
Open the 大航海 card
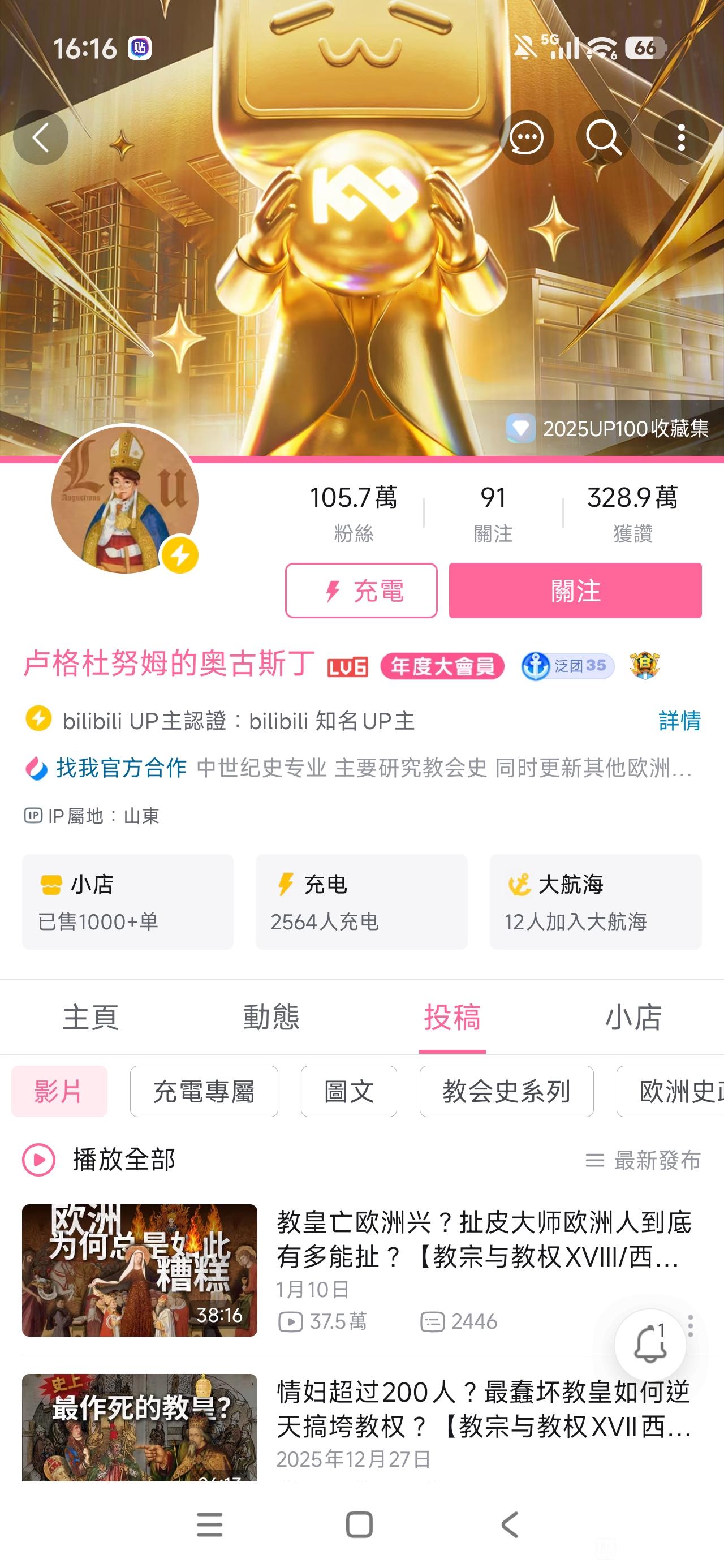tap(595, 902)
